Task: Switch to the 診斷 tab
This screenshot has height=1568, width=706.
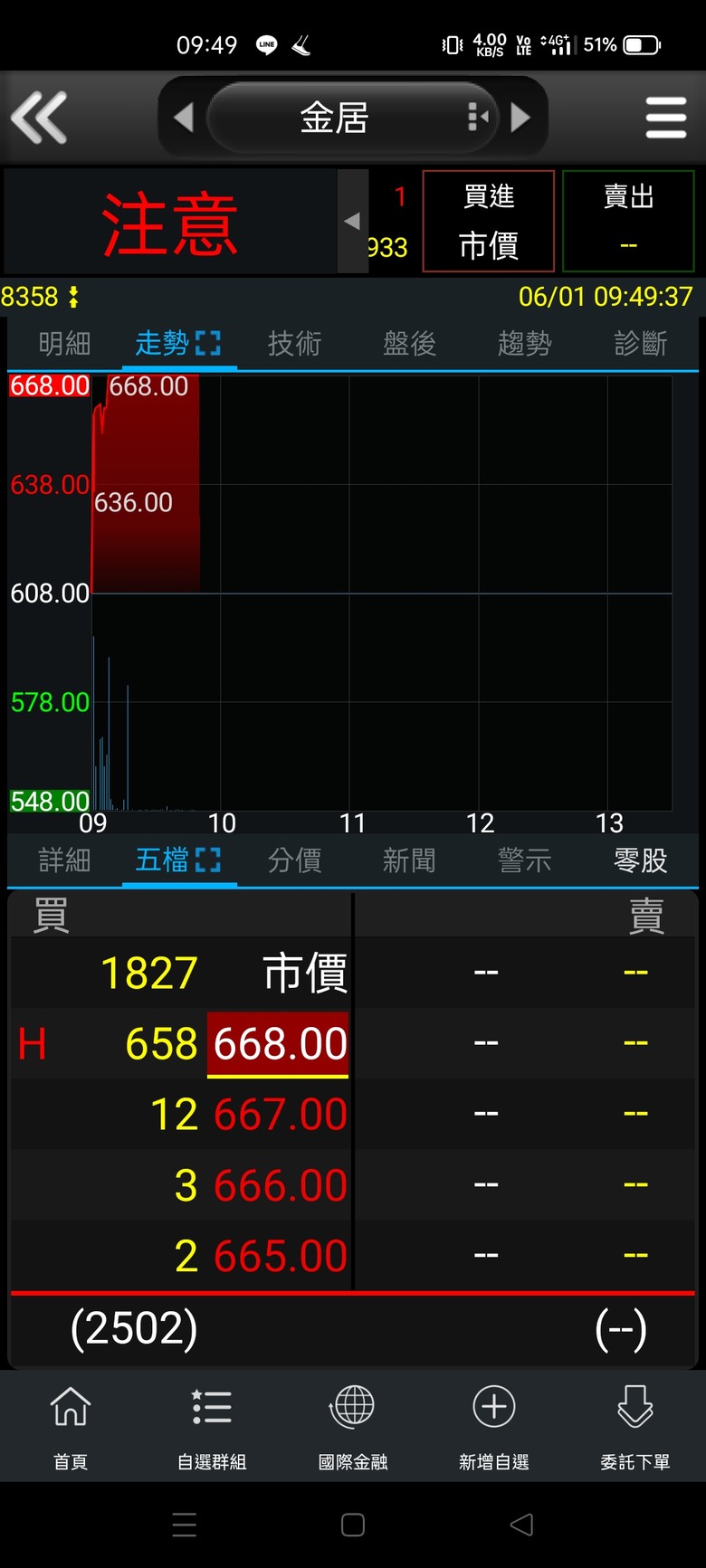Action: click(640, 344)
